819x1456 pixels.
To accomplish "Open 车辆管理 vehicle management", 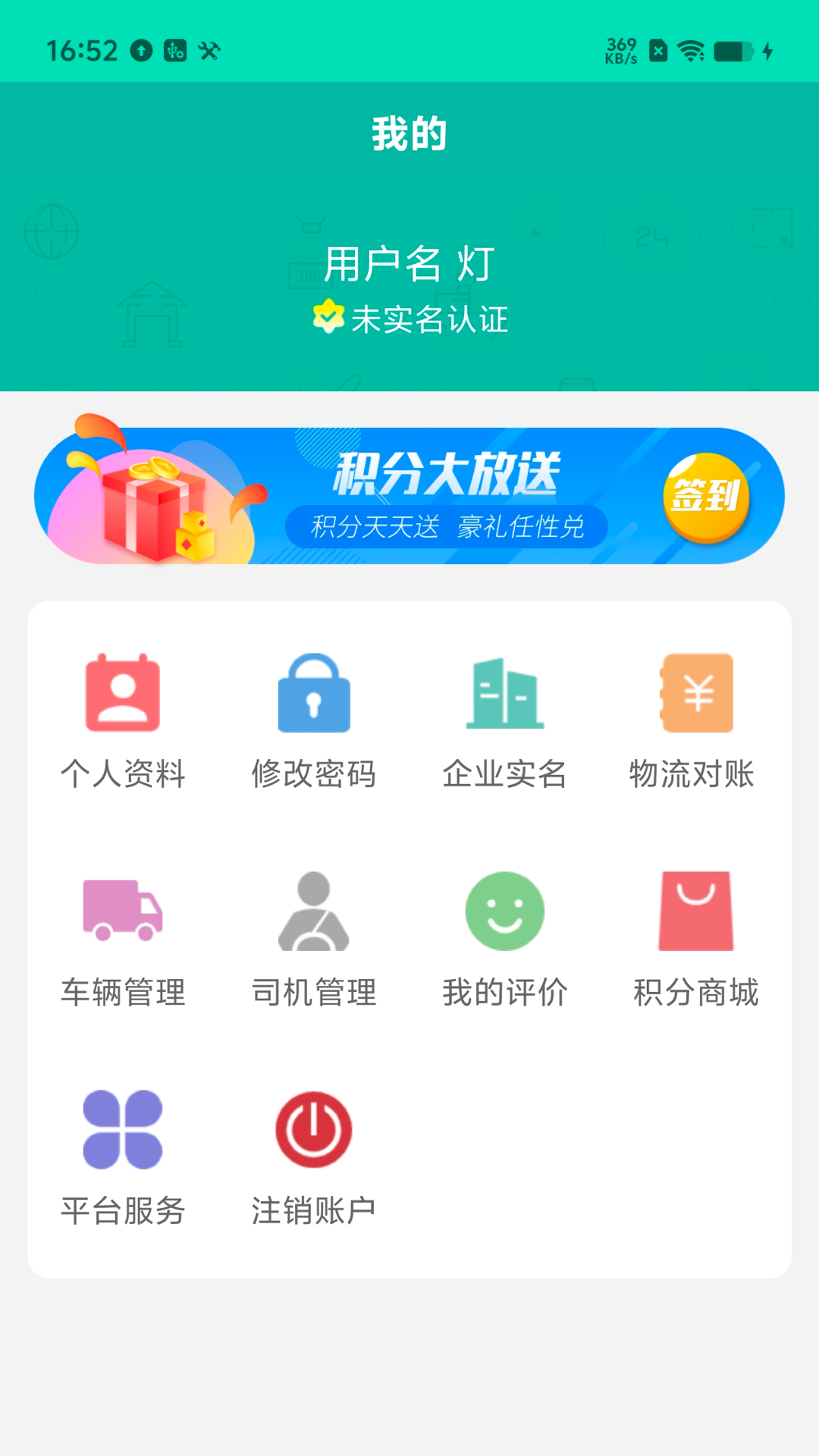I will pos(123,939).
